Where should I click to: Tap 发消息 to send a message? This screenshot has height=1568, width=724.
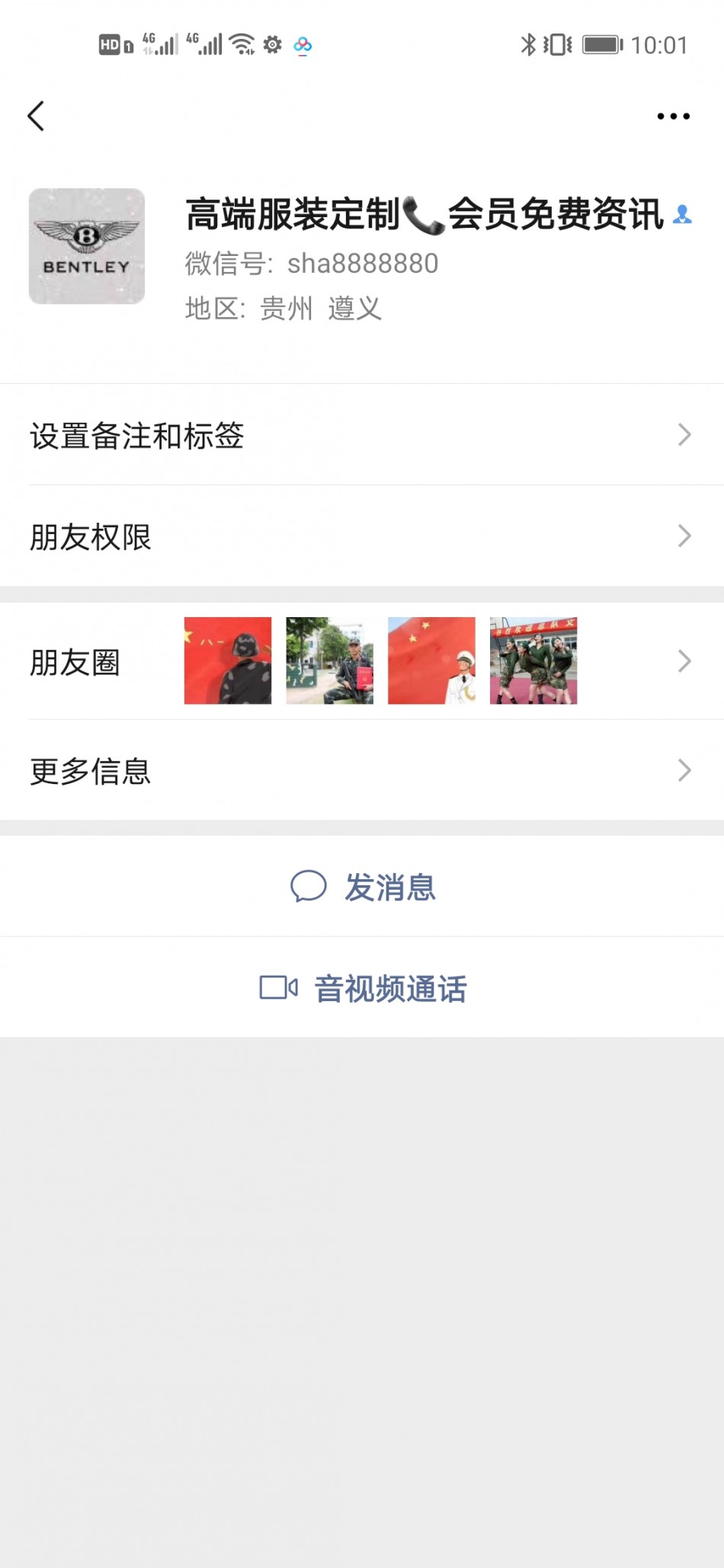[x=363, y=887]
